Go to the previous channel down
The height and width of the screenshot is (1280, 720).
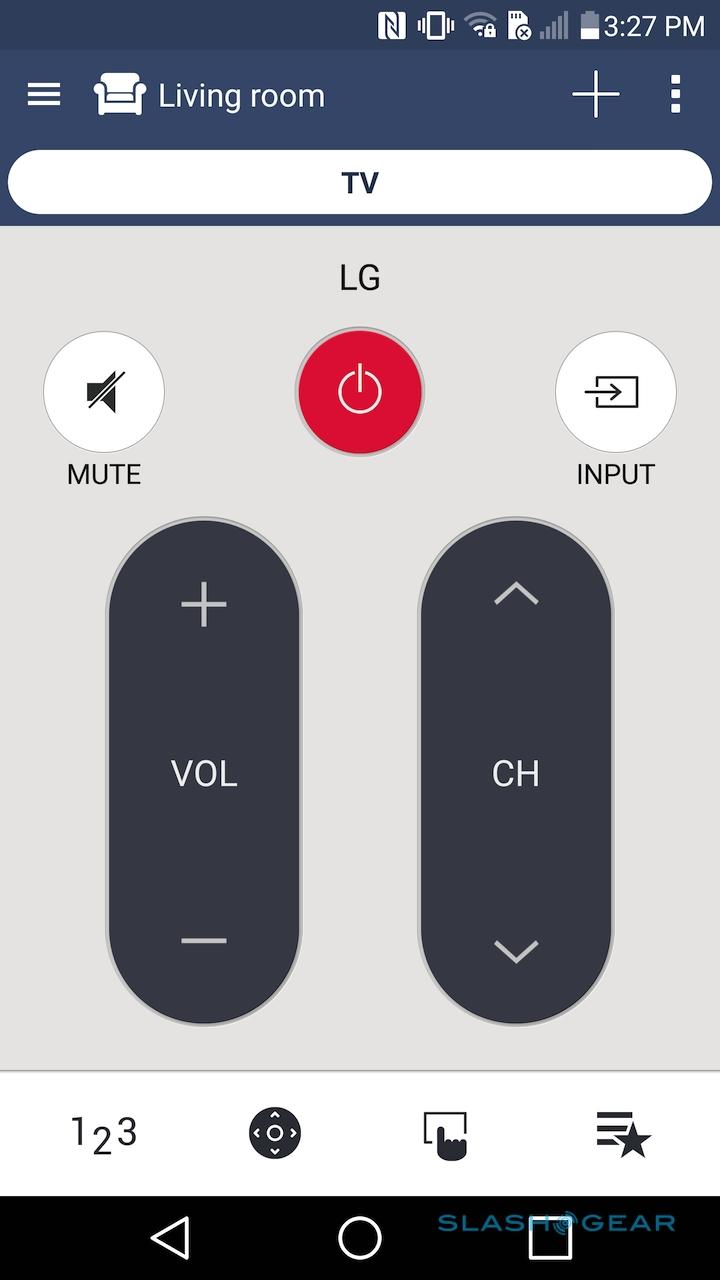coord(516,950)
